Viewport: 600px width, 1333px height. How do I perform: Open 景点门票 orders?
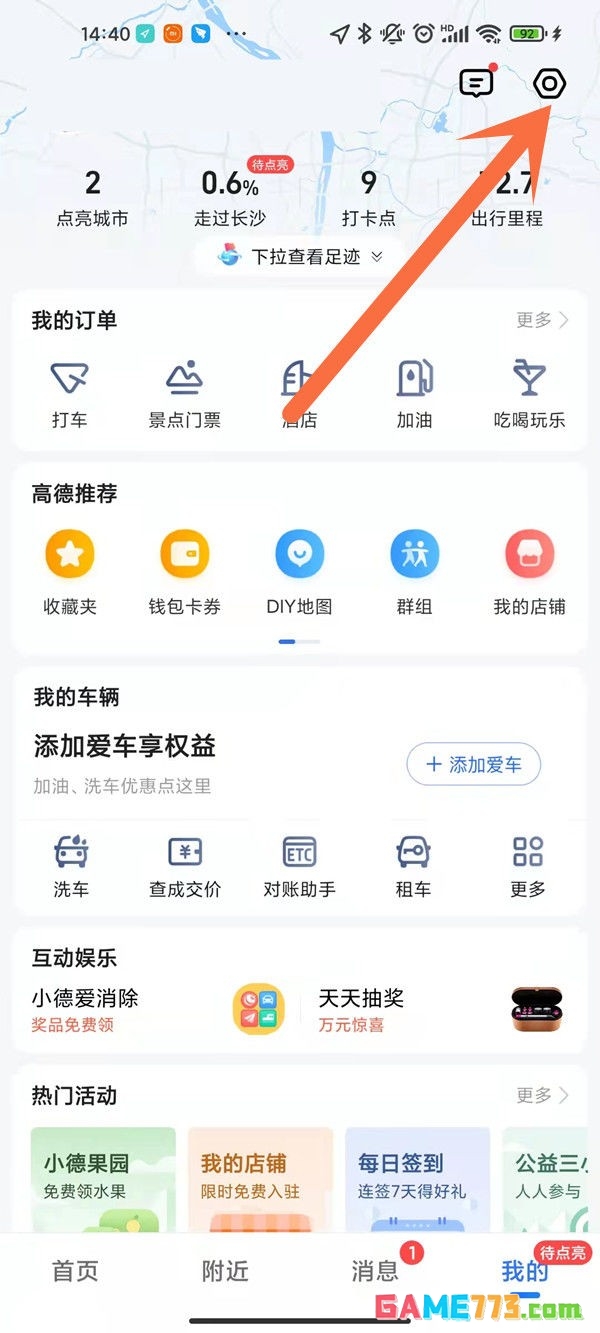coord(184,395)
